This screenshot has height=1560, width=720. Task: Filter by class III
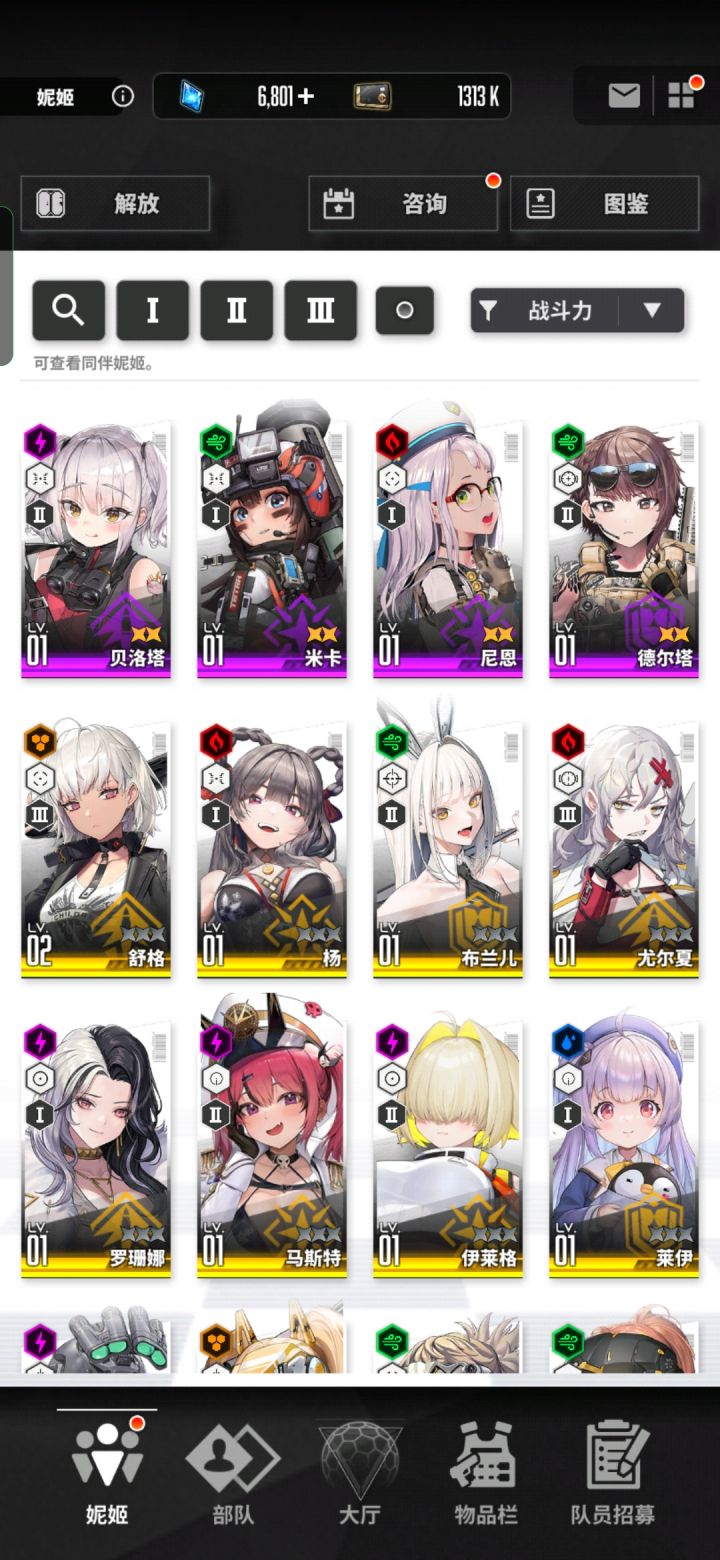pos(321,311)
